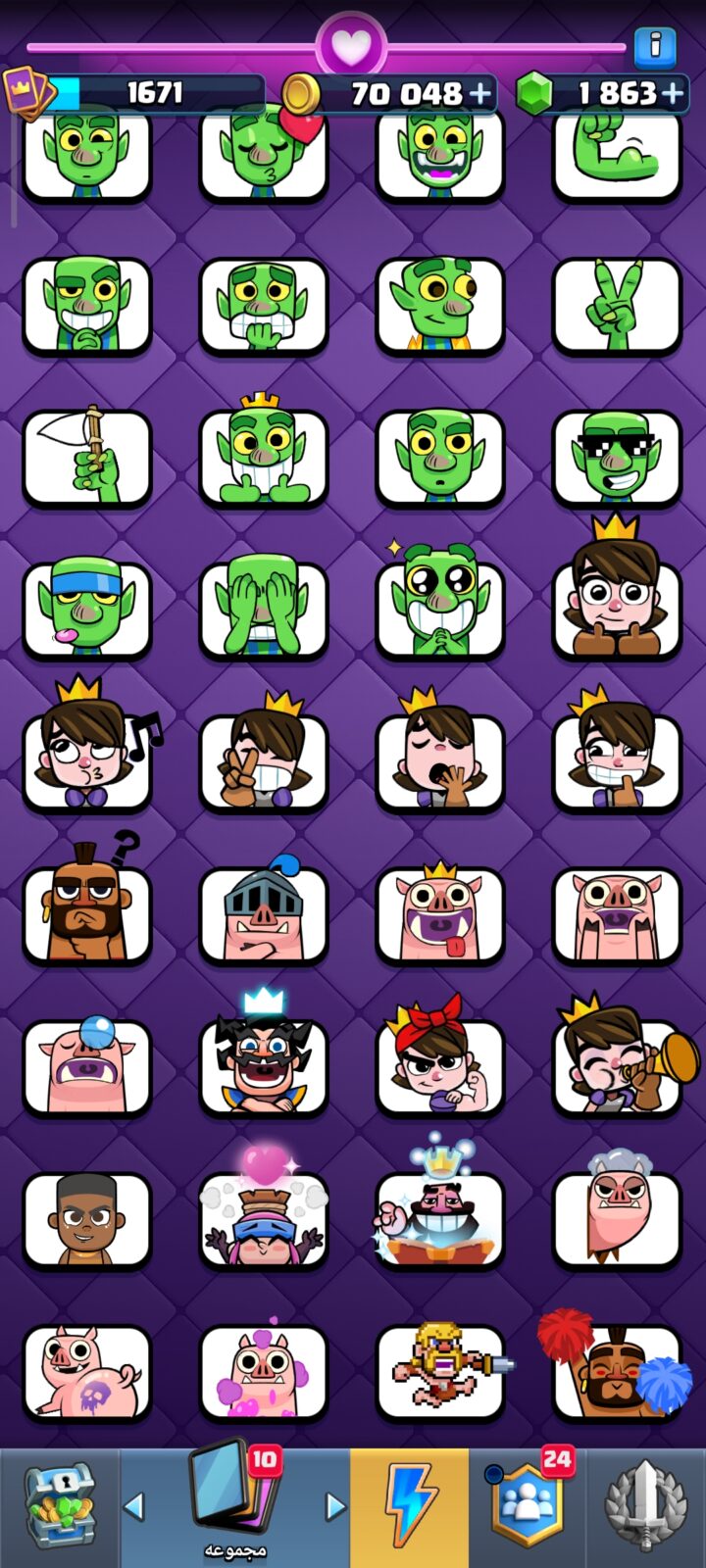The image size is (706, 1568).
Task: Switch to the battle sword tab
Action: [646, 1506]
